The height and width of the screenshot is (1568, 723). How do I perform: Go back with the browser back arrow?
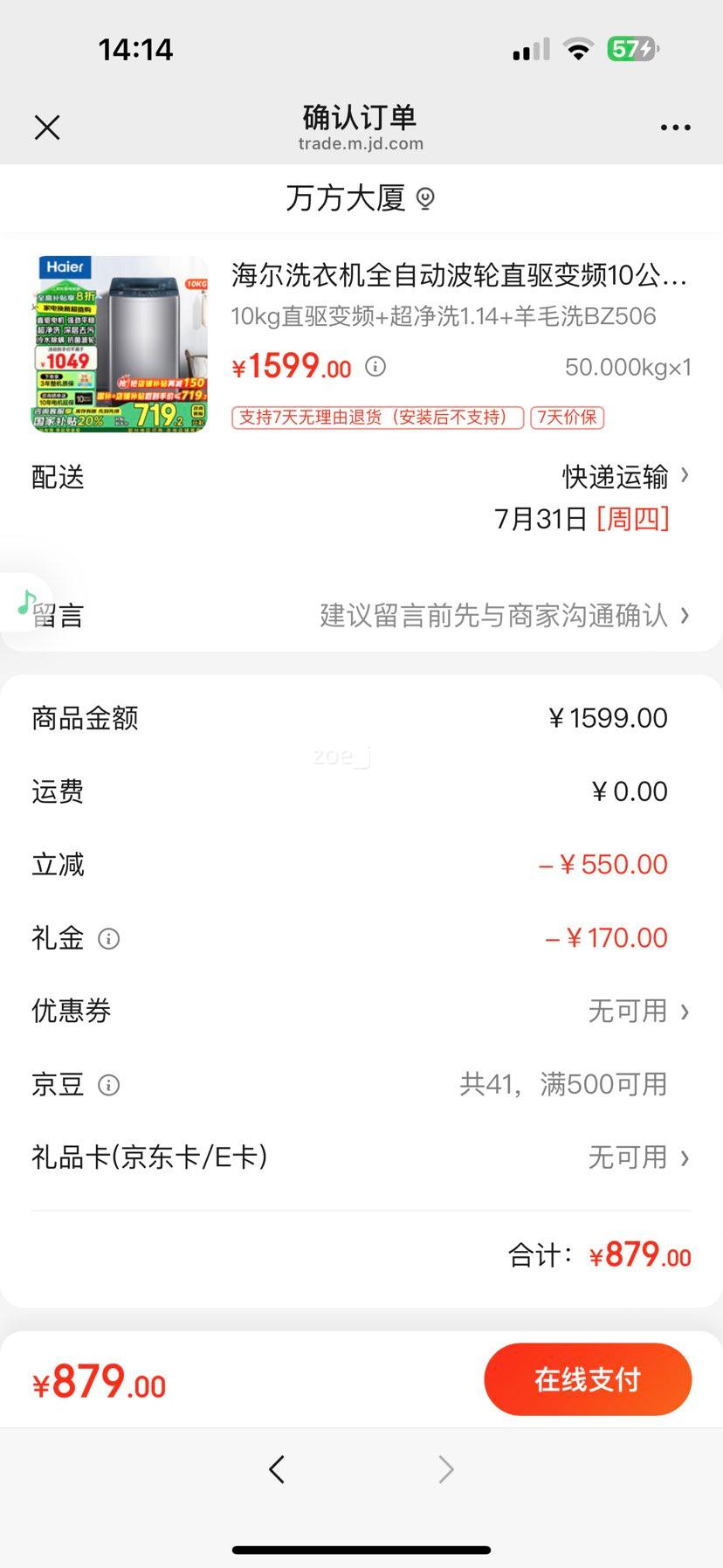277,1469
